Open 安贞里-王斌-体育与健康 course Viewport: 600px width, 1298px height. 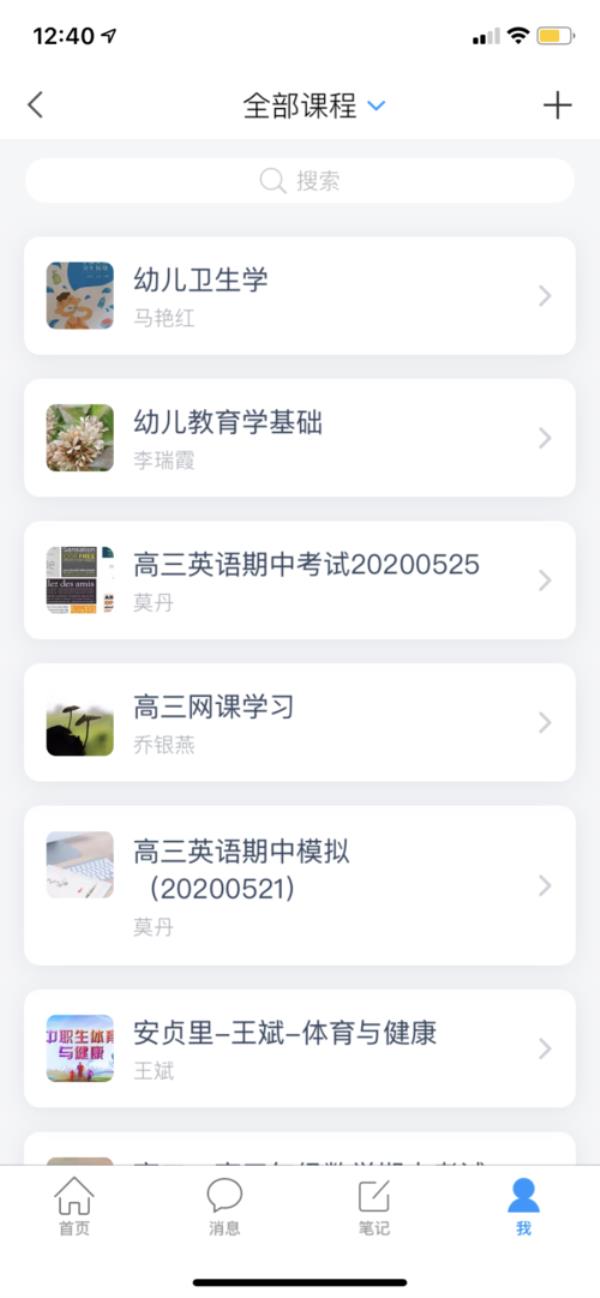click(300, 1048)
